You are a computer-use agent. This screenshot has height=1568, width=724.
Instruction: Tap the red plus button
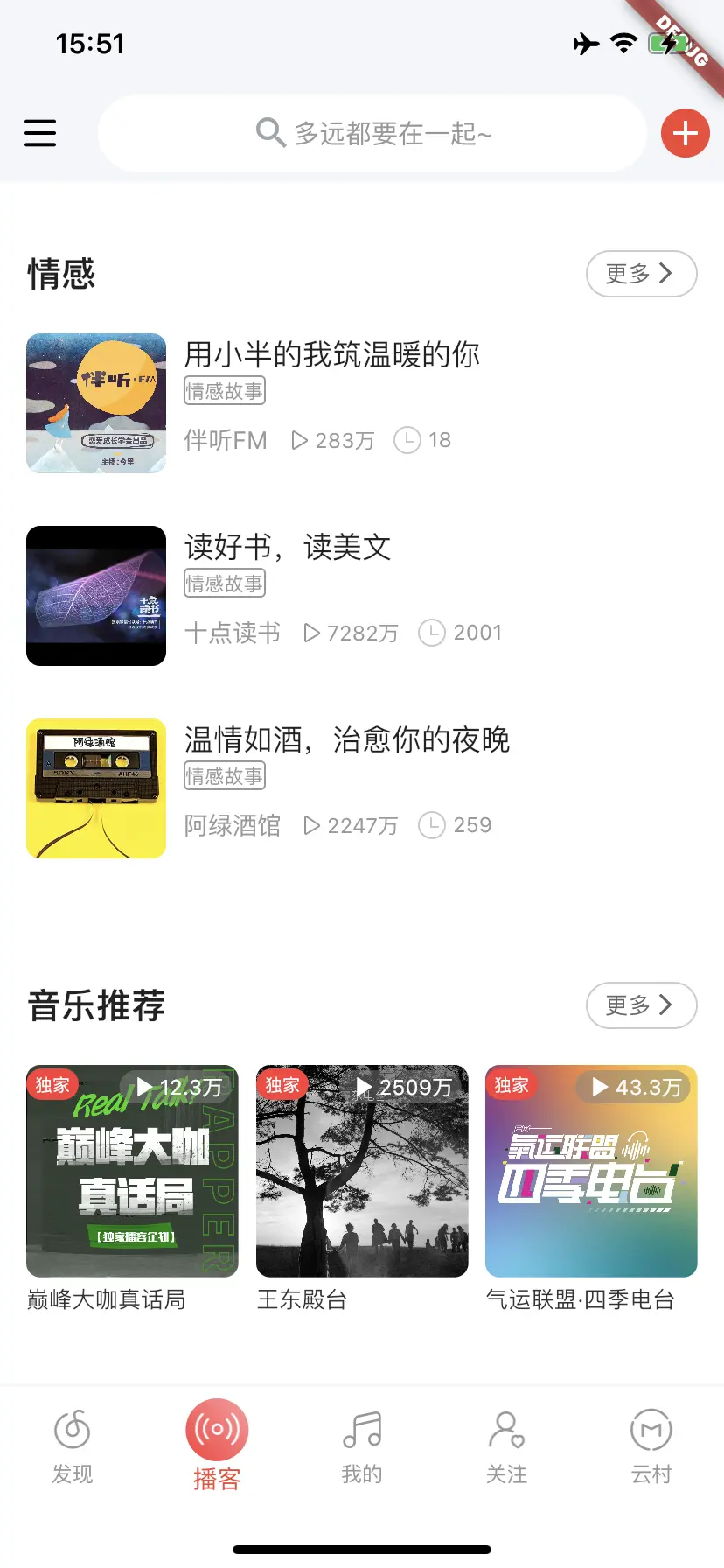[x=685, y=133]
